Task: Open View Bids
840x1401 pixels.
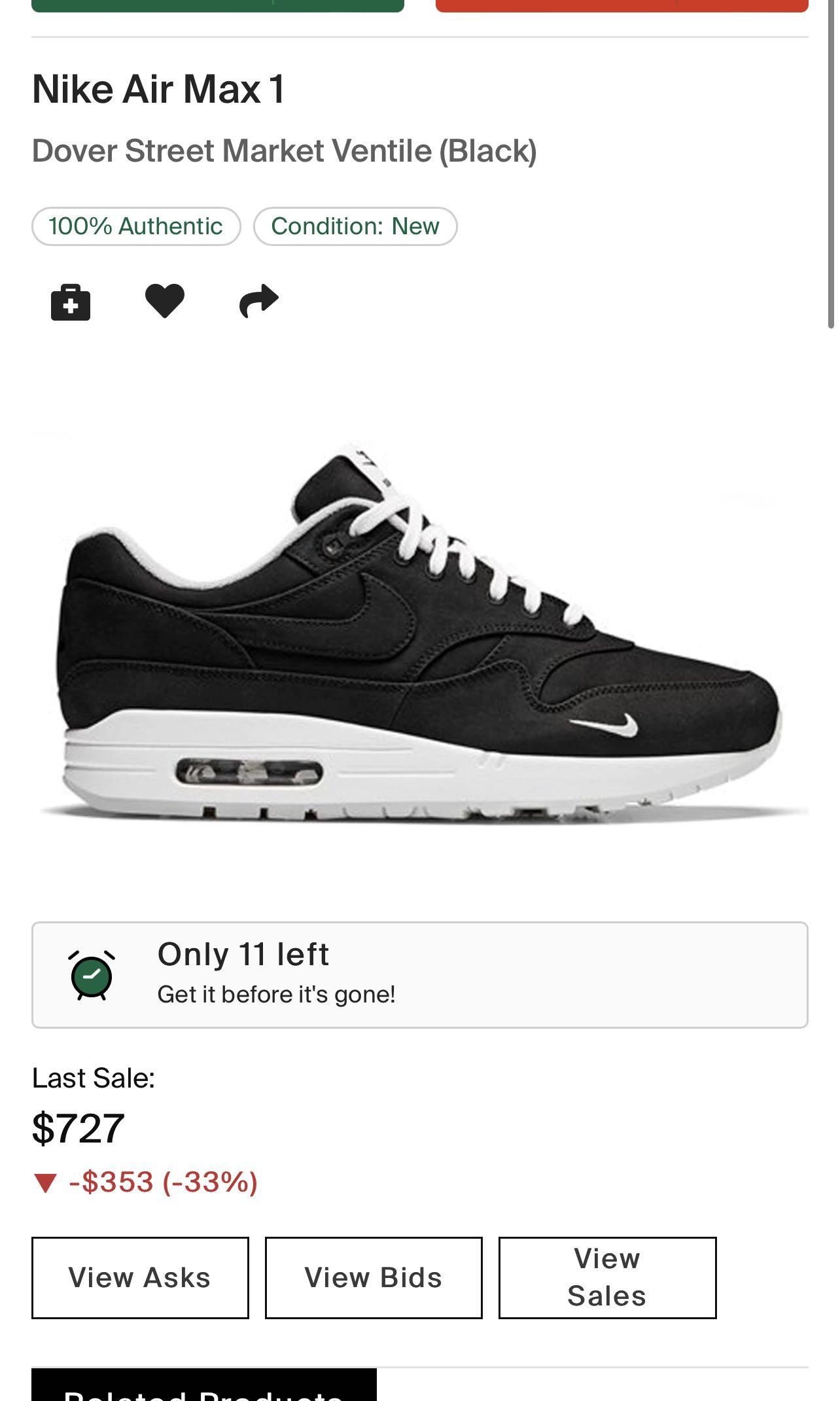Action: pos(373,1277)
